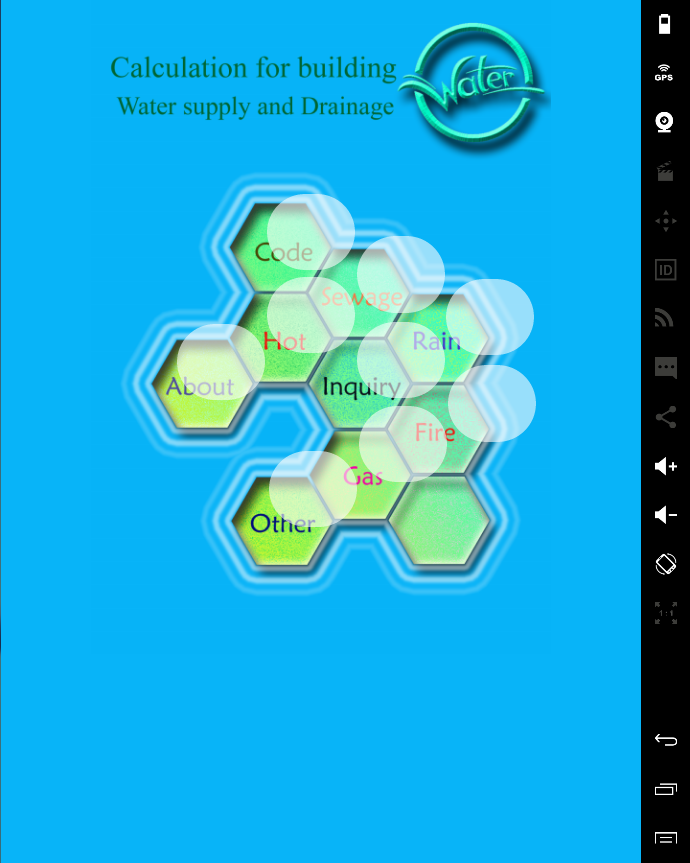Open the Inquiry section
The image size is (690, 863).
pos(361,386)
